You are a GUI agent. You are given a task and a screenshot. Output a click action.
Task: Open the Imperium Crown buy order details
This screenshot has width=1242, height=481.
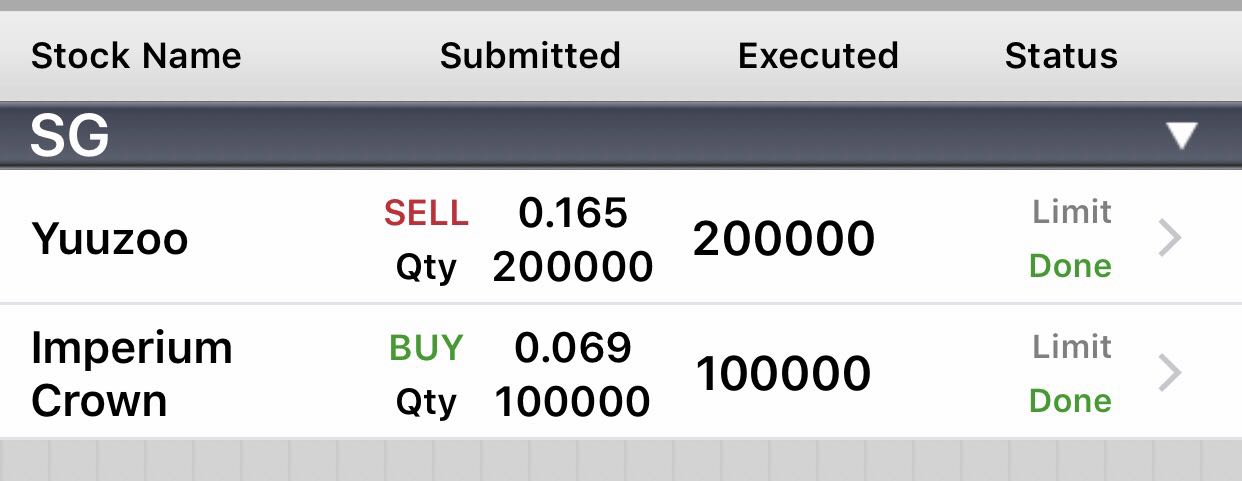point(1169,374)
